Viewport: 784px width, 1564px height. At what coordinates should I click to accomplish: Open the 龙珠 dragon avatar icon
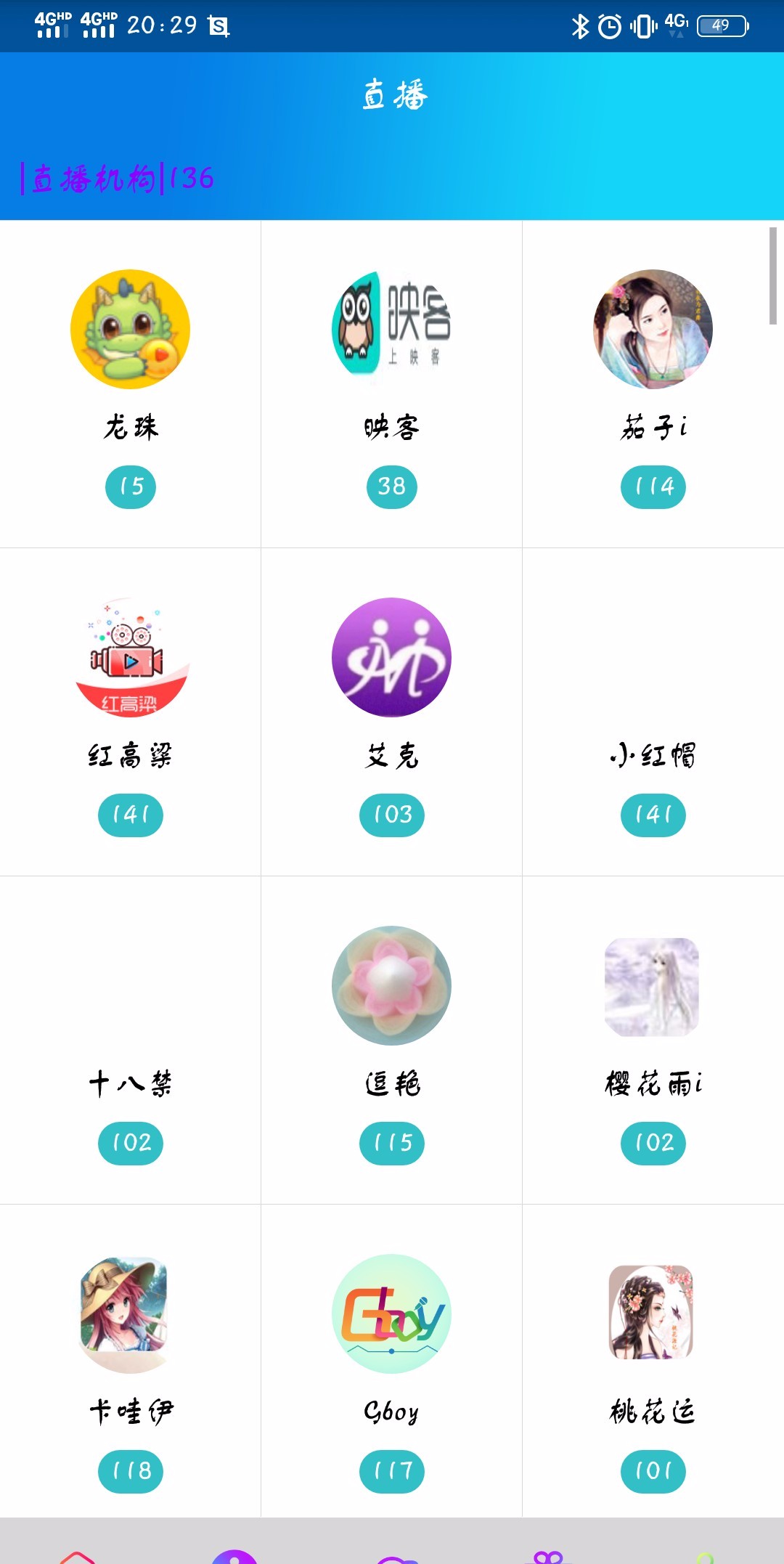(x=130, y=328)
